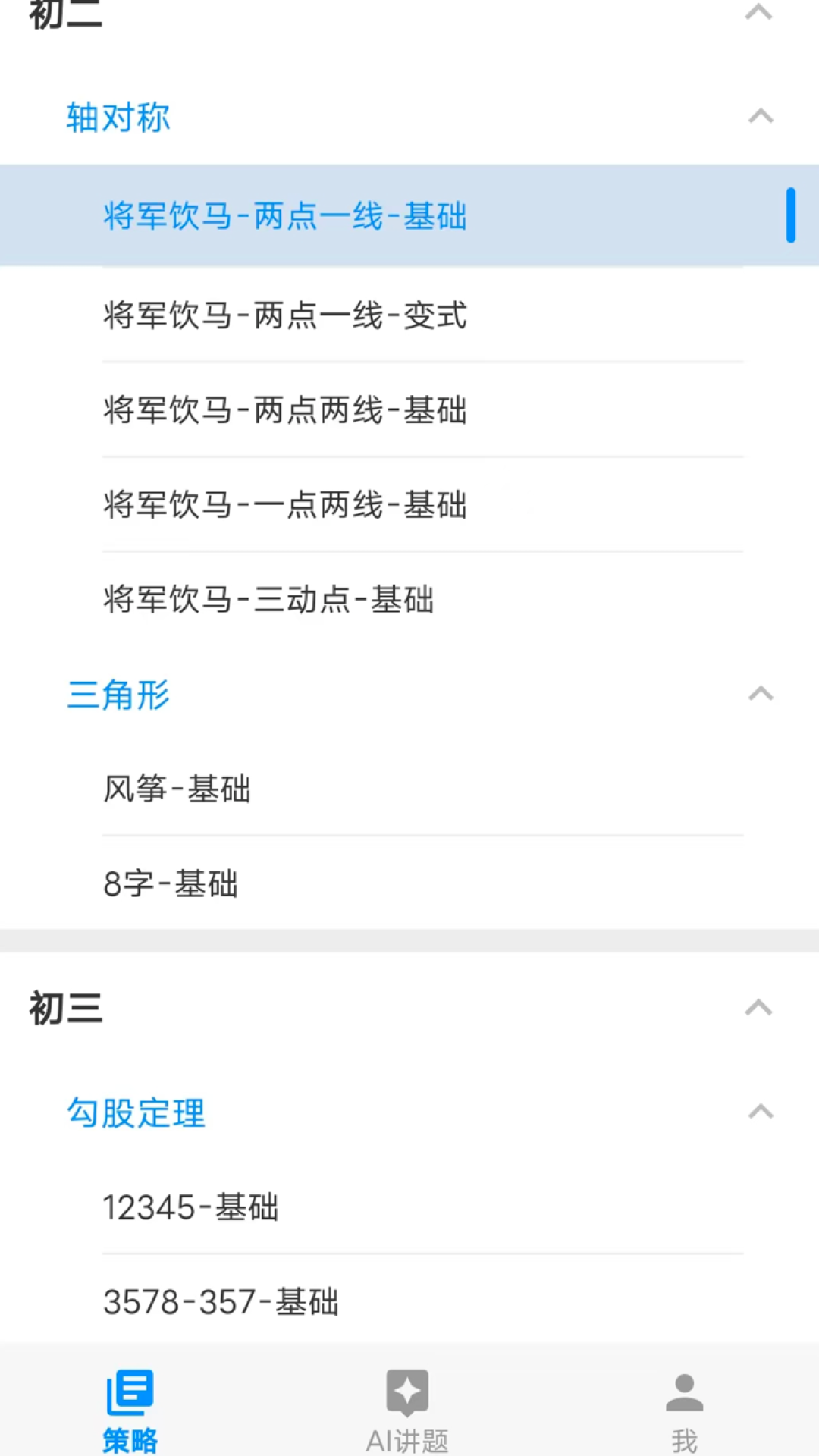Collapse the 轴对称 section chevron
Viewport: 819px width, 1456px height.
point(760,115)
